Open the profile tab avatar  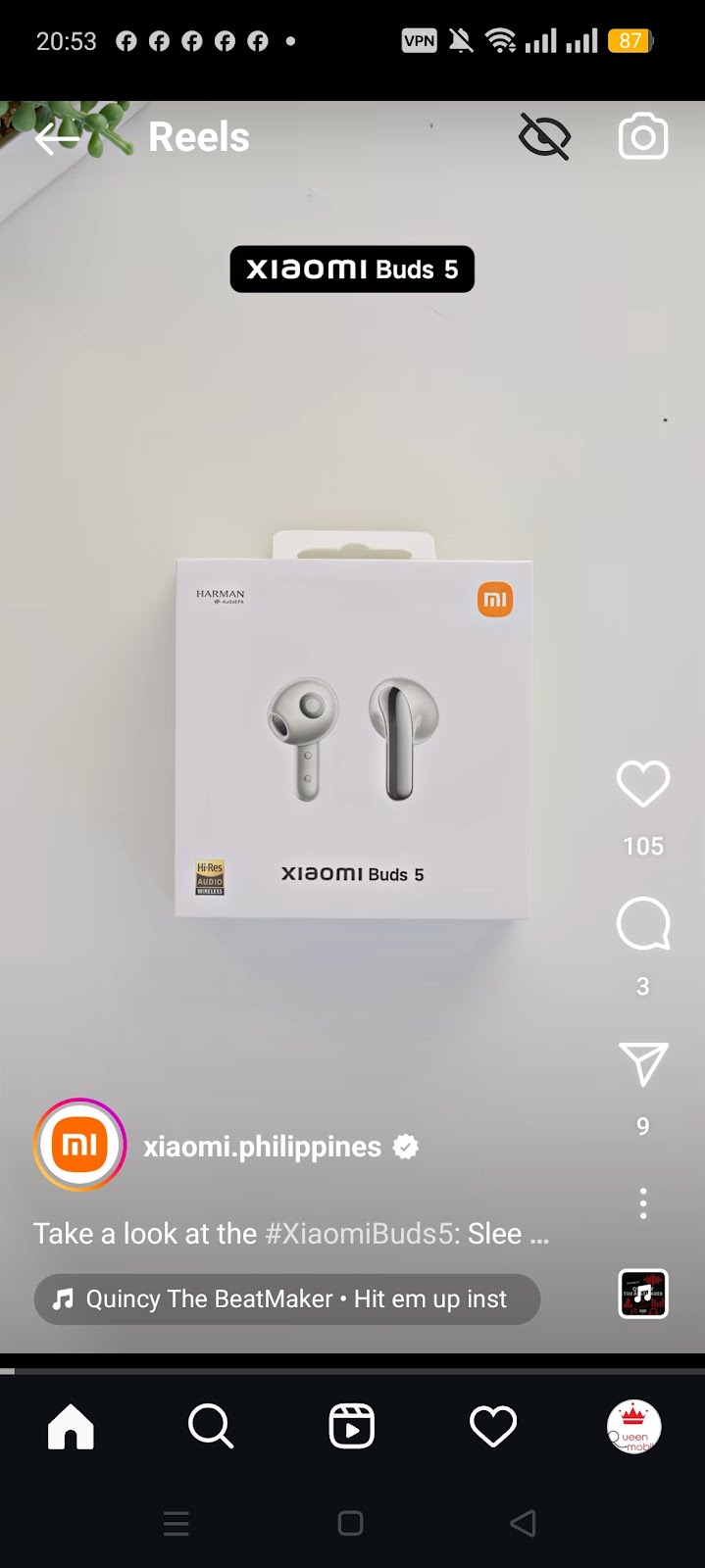coord(634,1426)
